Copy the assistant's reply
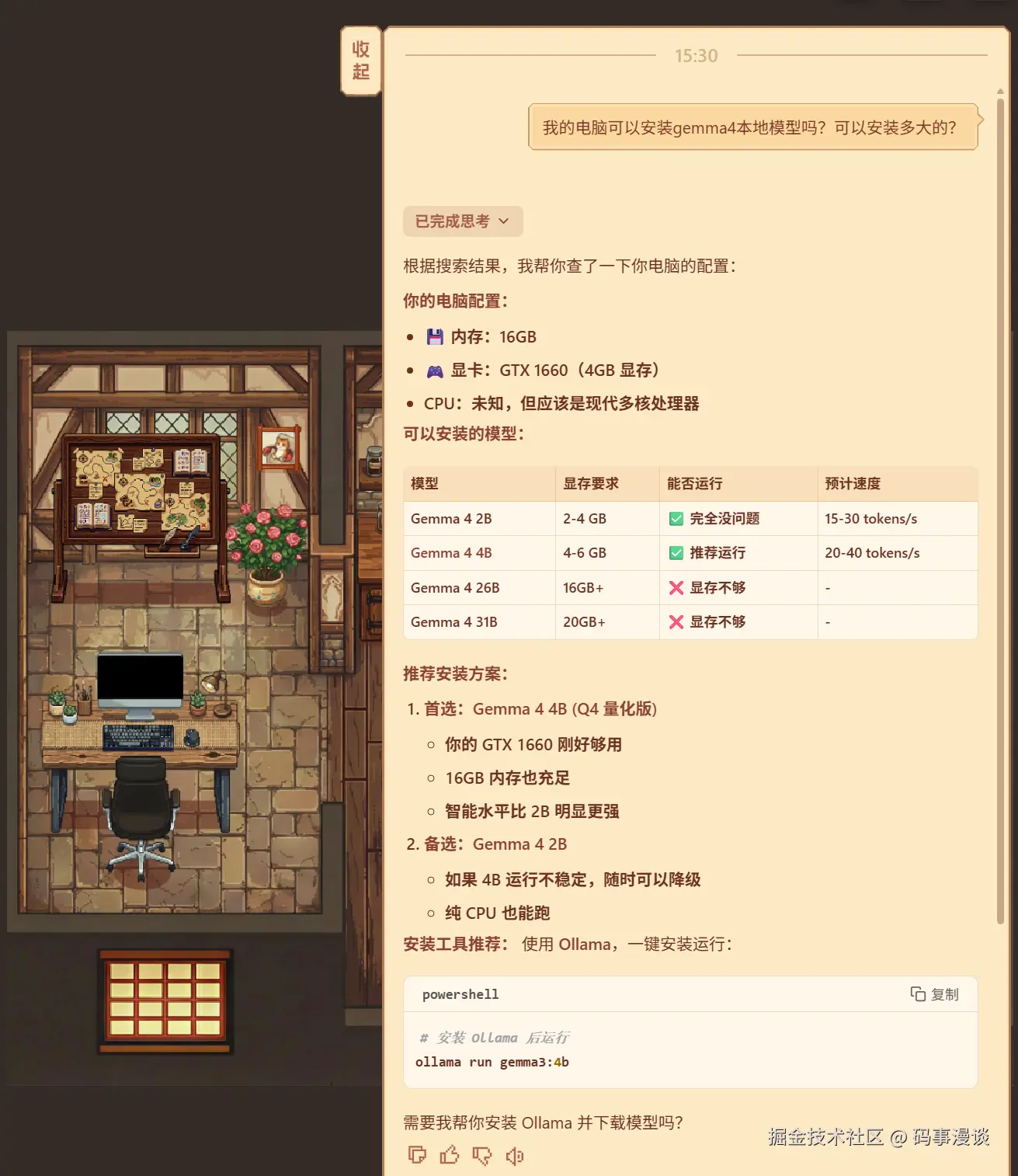 (x=417, y=1155)
